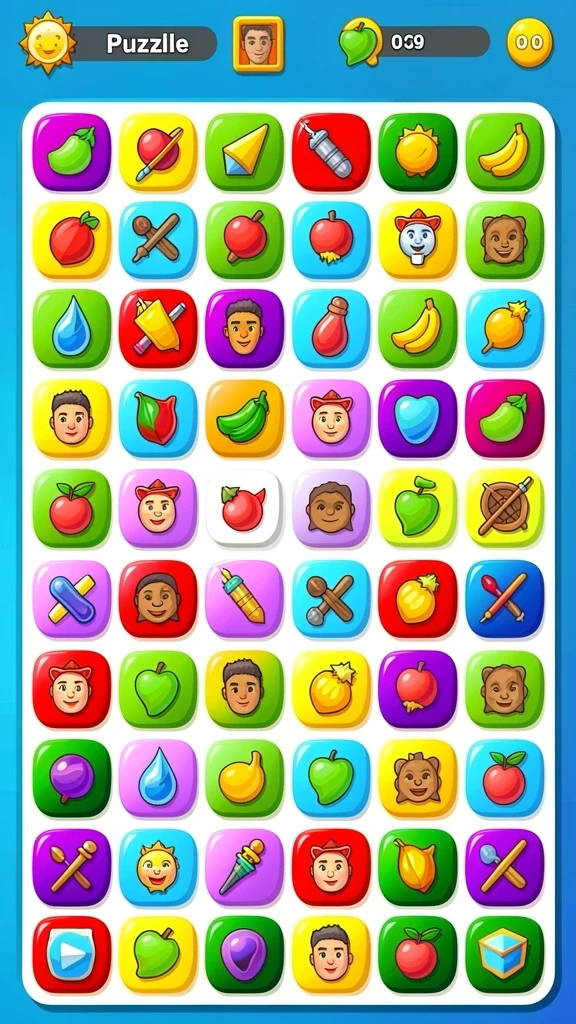576x1024 pixels.
Task: Tap the snowman face with red hat
Action: tap(418, 240)
